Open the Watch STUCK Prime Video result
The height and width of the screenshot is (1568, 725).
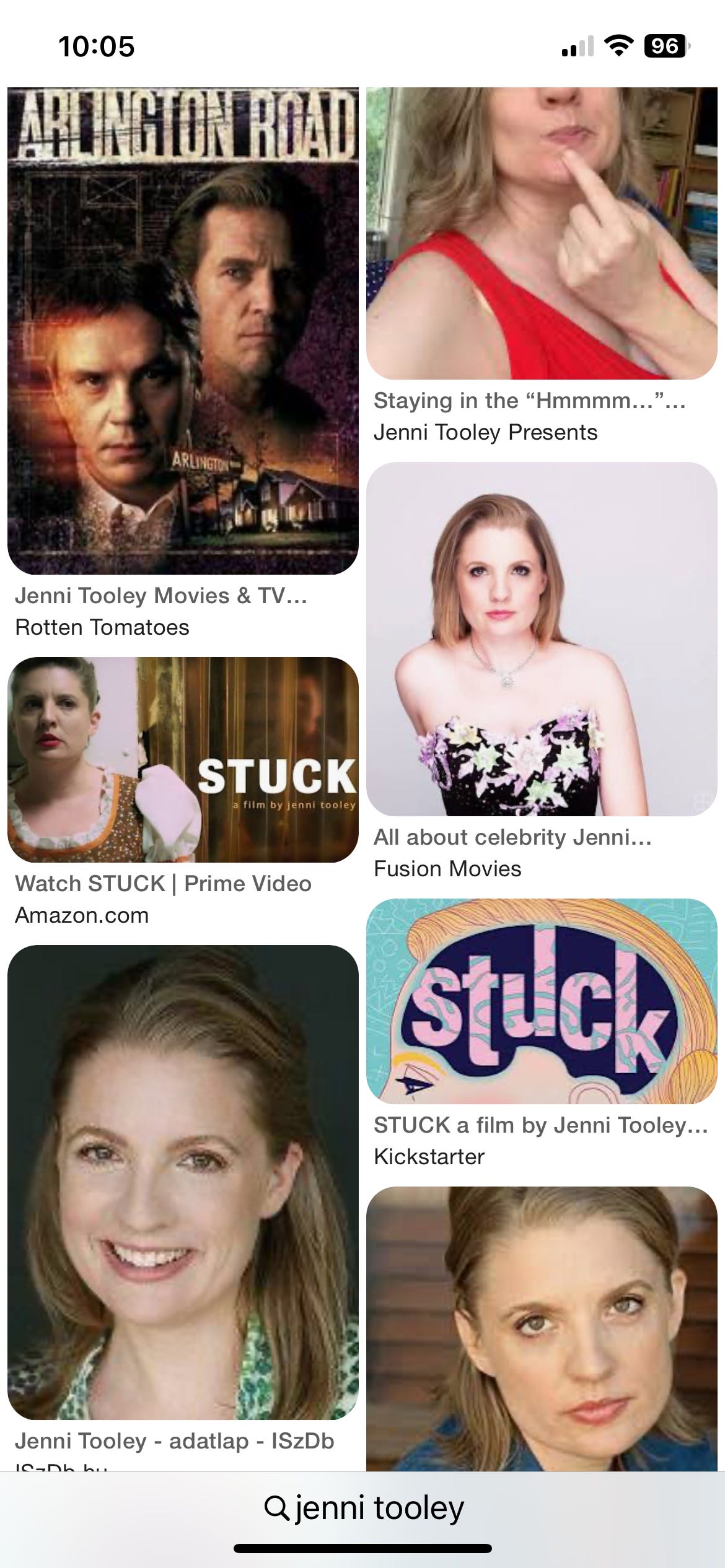click(x=183, y=760)
